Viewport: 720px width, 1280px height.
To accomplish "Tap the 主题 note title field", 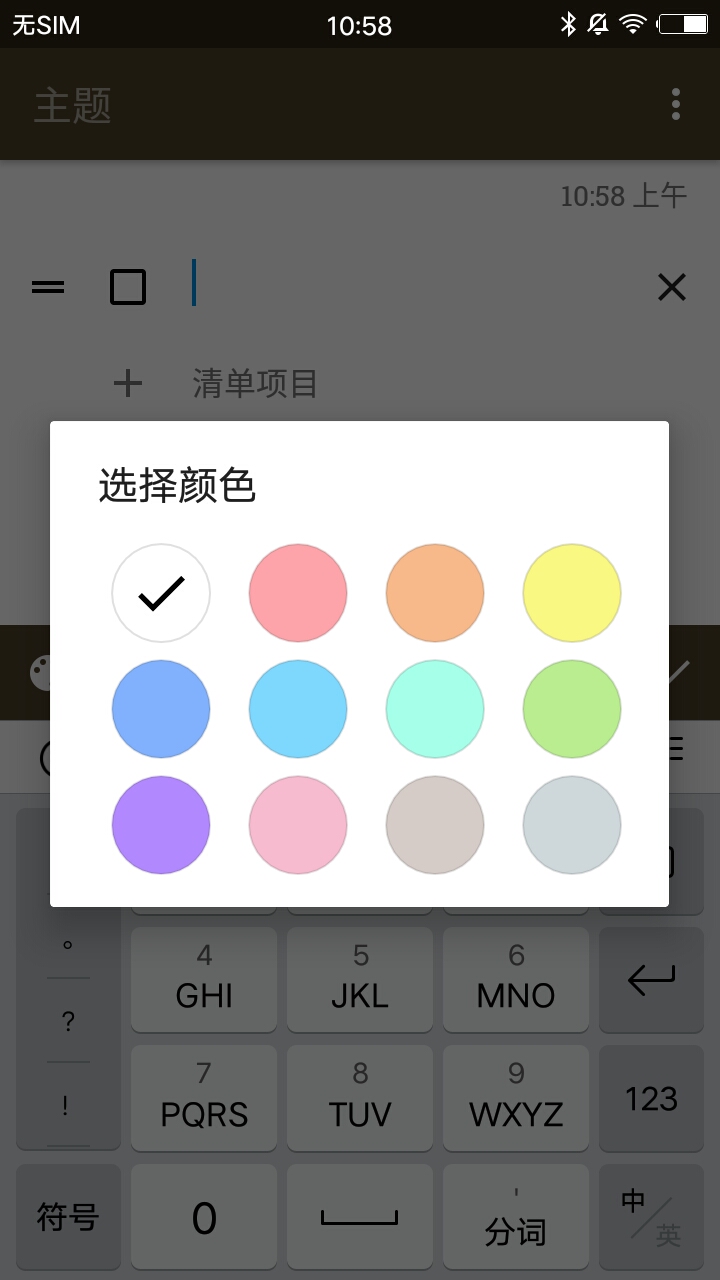I will click(69, 103).
